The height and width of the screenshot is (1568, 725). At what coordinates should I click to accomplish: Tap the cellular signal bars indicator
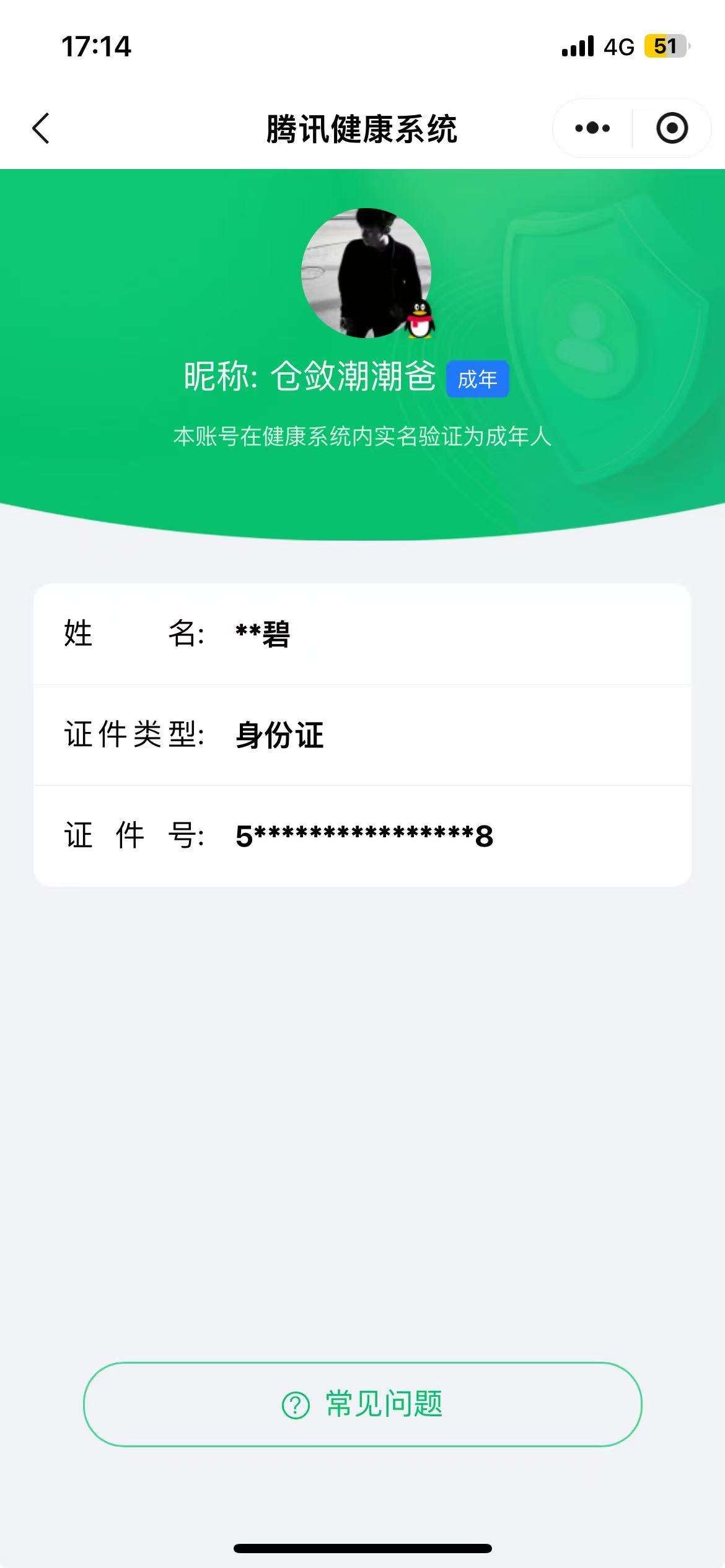tap(576, 47)
